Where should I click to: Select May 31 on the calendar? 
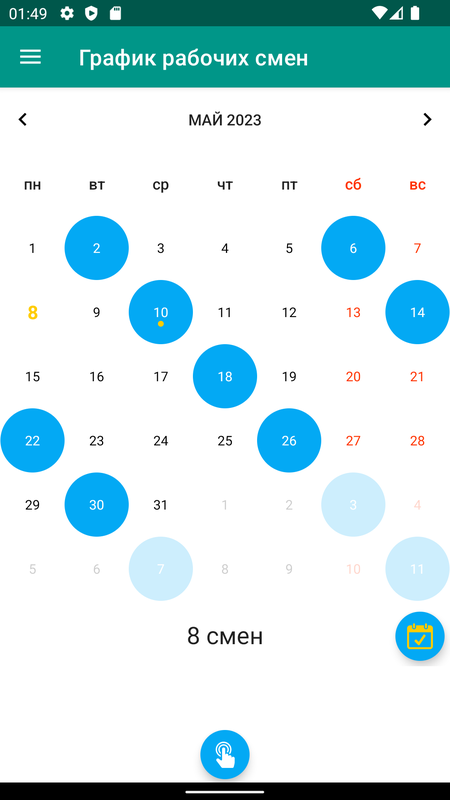(x=161, y=505)
